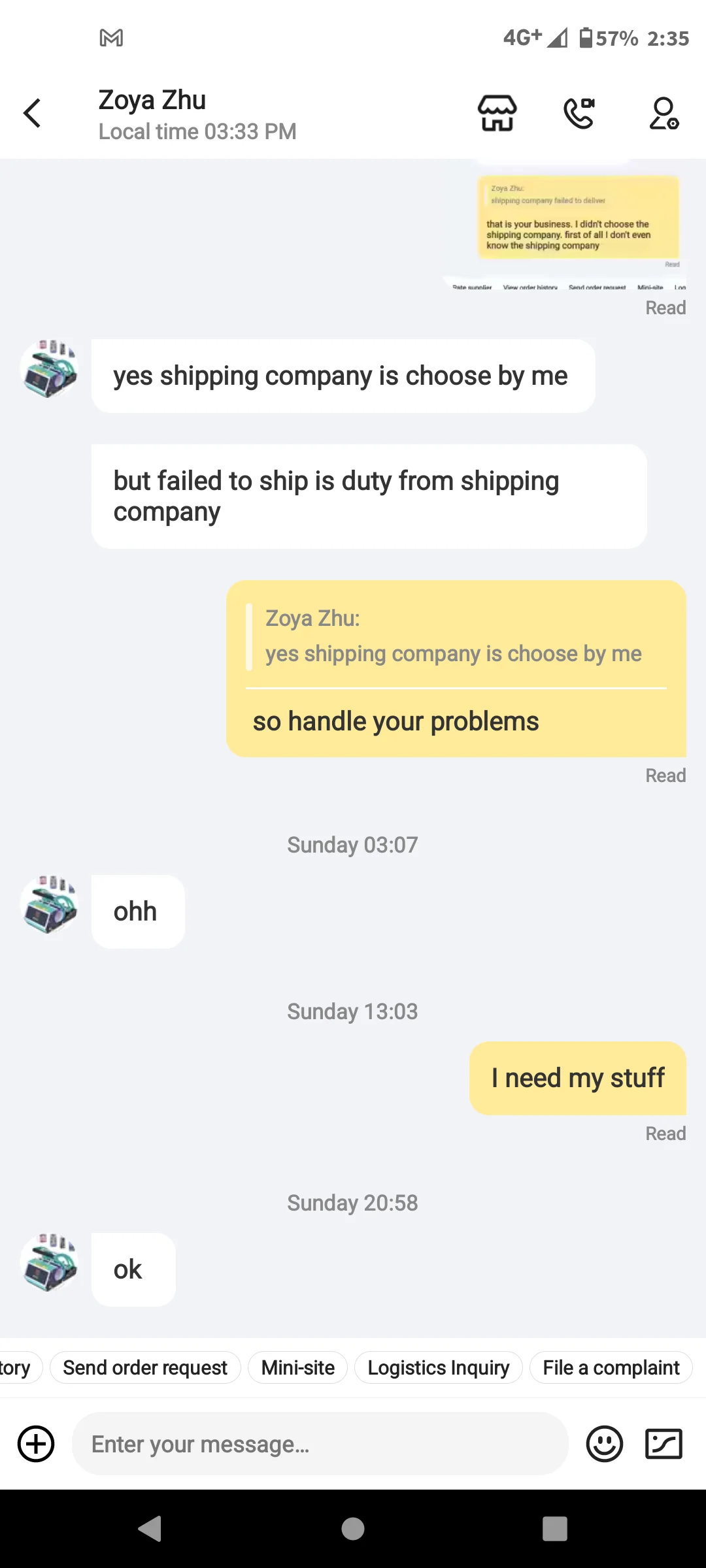The width and height of the screenshot is (706, 1568).
Task: Open the supplier's storefront icon
Action: [497, 113]
